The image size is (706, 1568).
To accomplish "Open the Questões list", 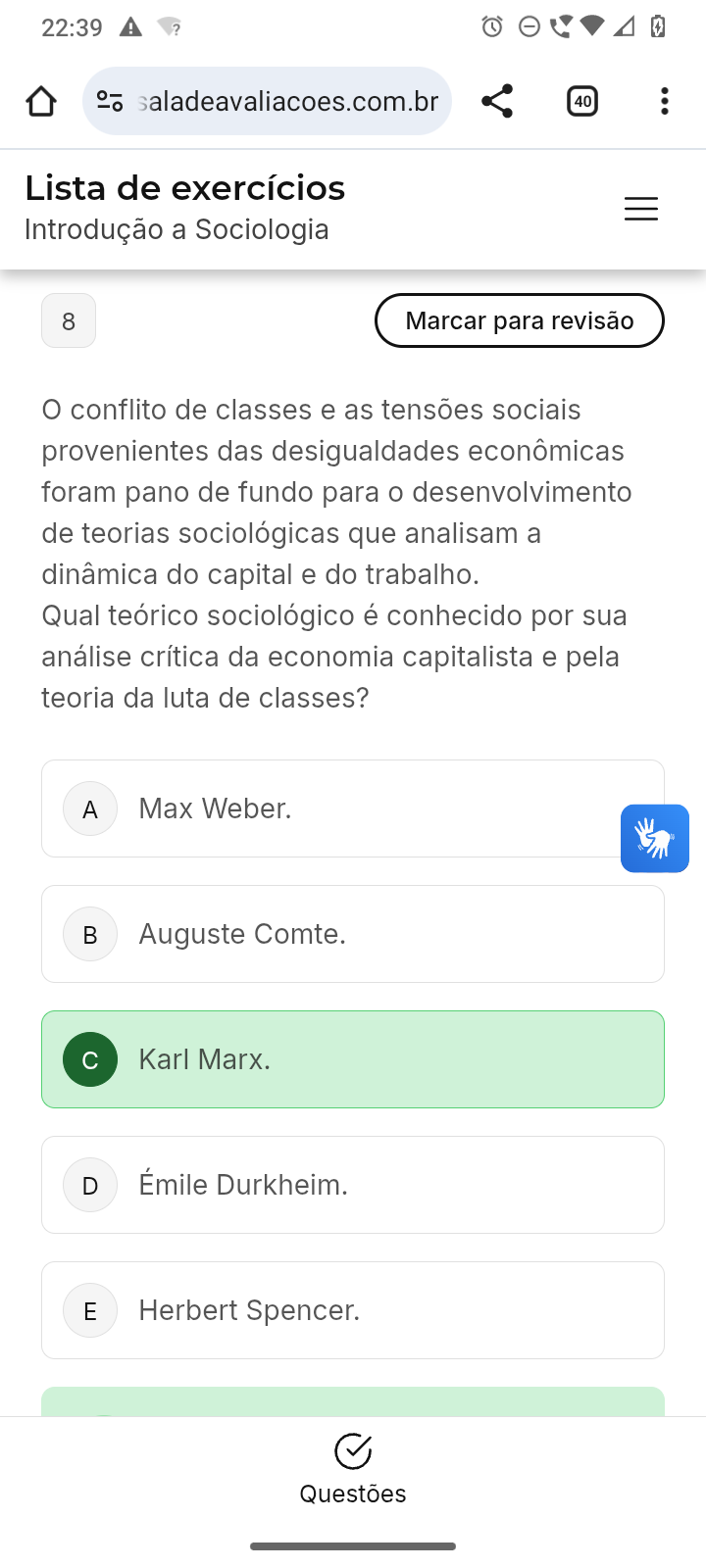I will point(353,1469).
